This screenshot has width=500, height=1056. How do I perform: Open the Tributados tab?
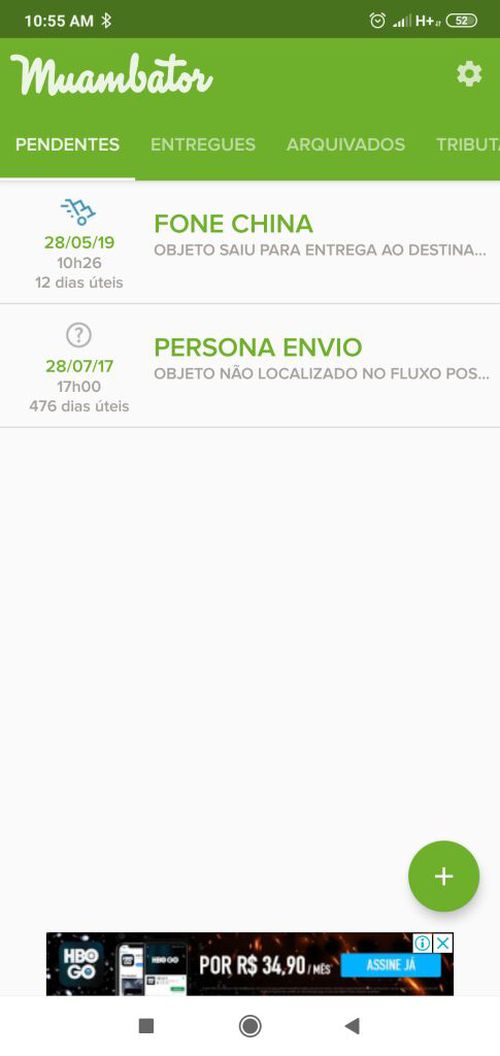coord(467,144)
